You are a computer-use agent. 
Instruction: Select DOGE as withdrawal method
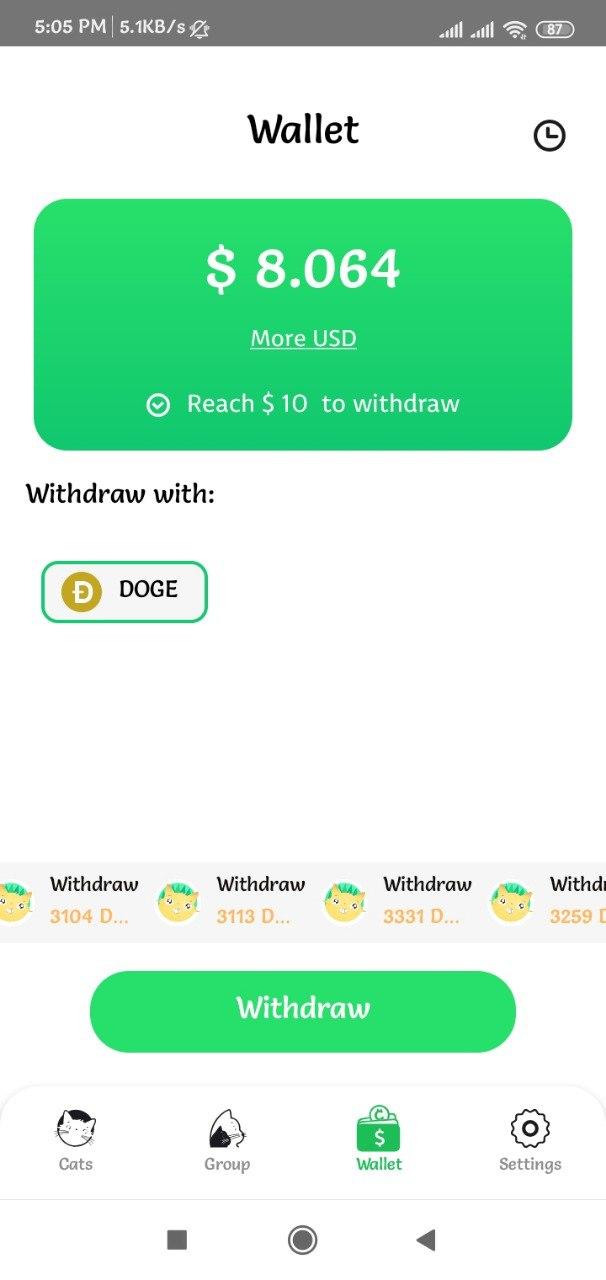click(124, 592)
